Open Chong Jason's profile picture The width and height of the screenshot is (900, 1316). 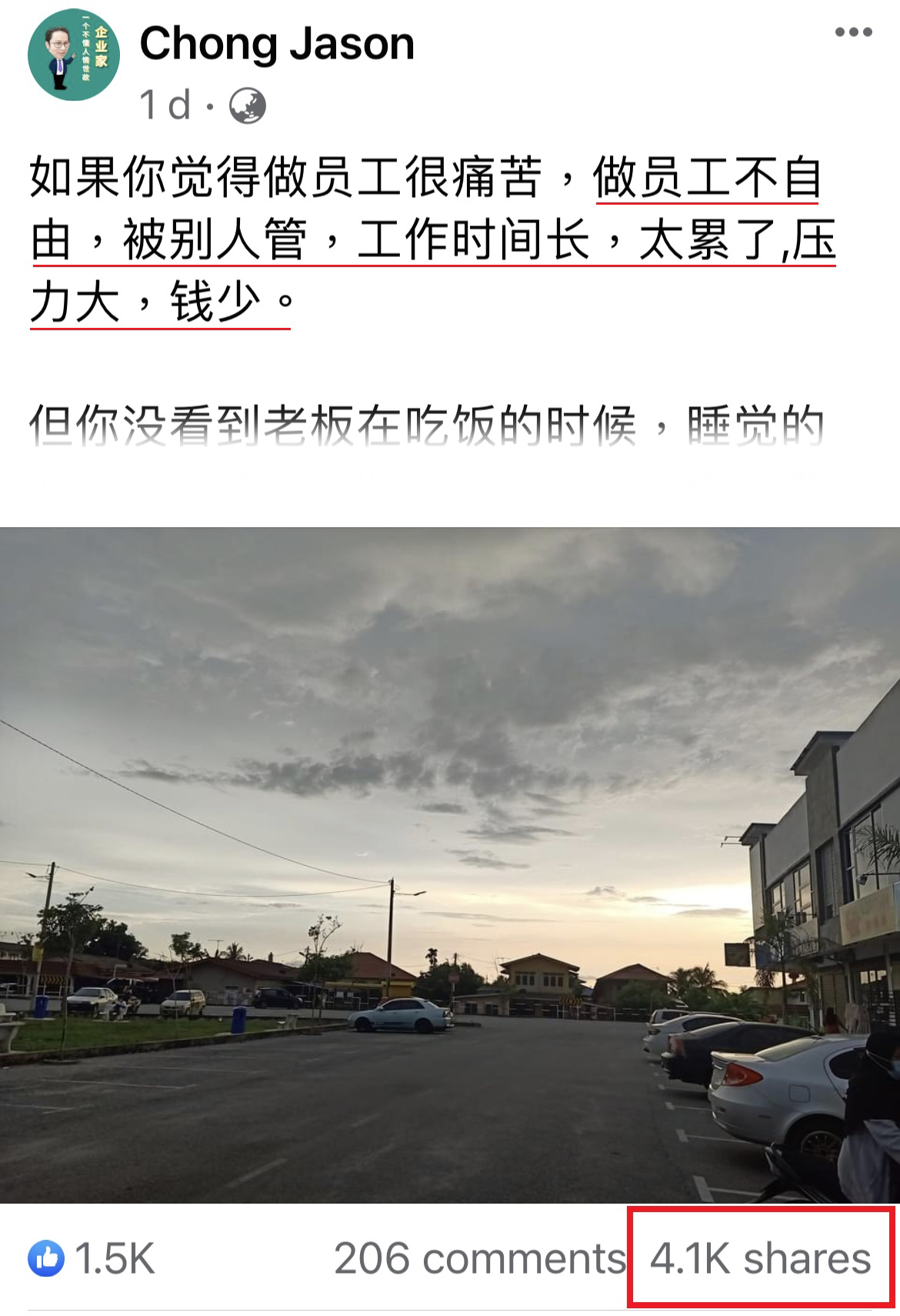tap(74, 55)
